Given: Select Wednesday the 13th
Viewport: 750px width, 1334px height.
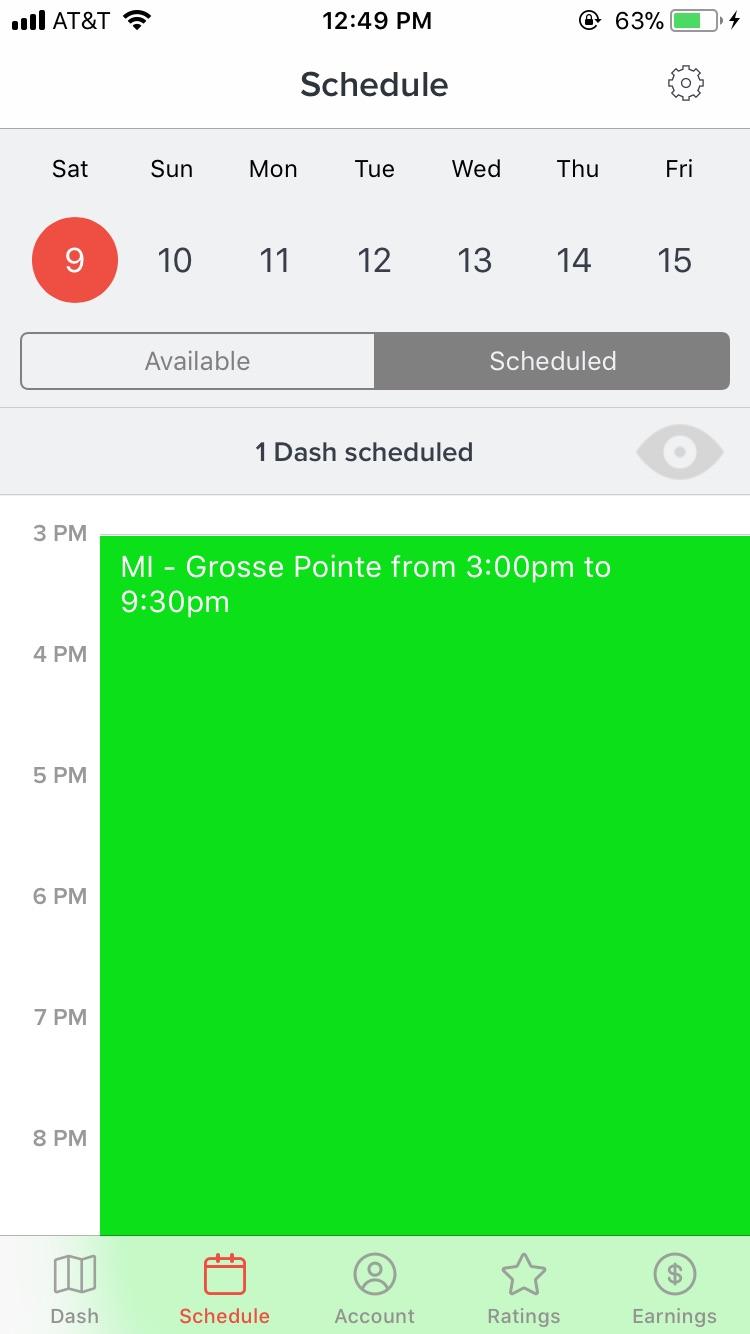Looking at the screenshot, I should [475, 260].
